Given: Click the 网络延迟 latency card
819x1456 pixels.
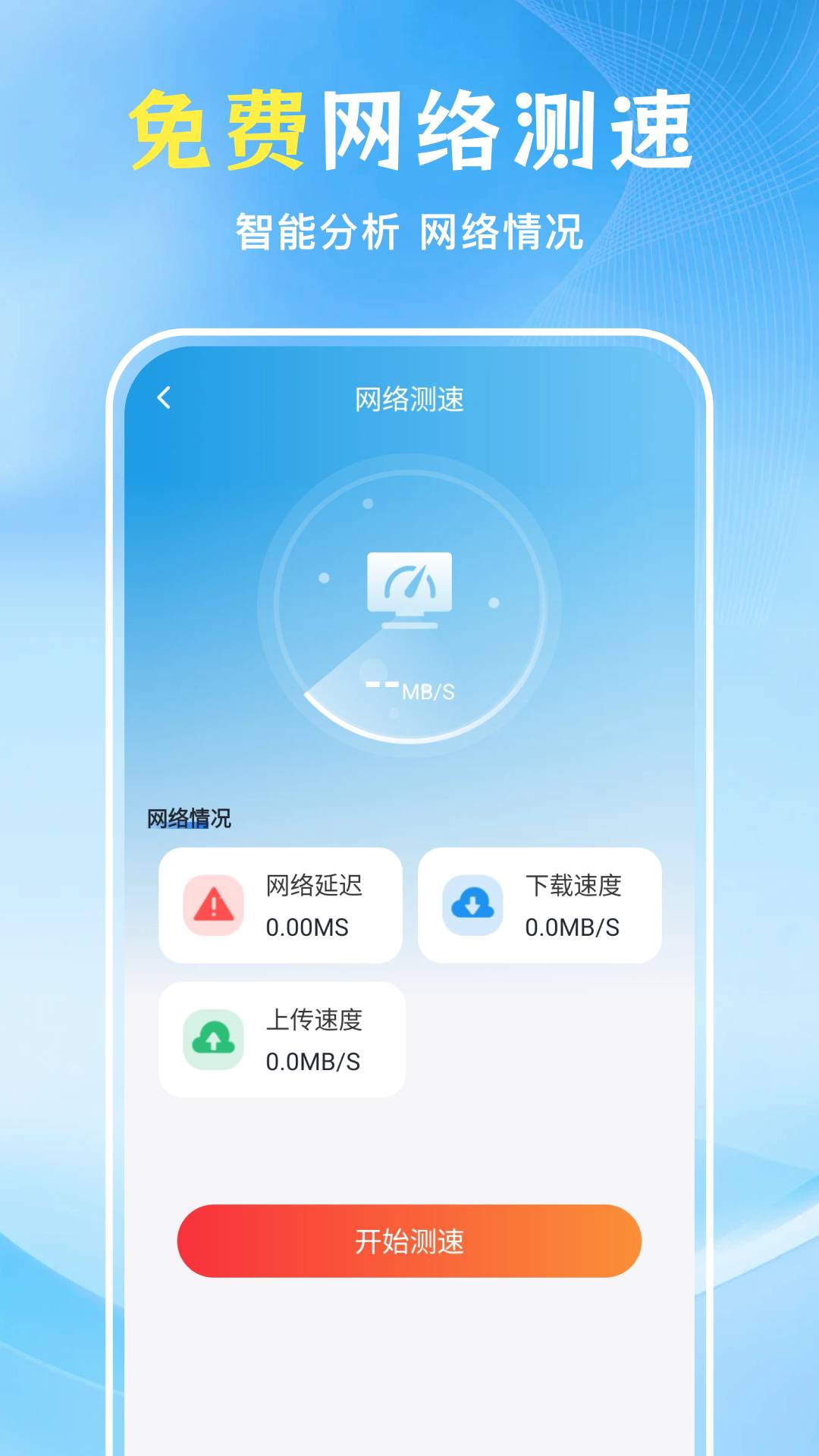Looking at the screenshot, I should 281,903.
